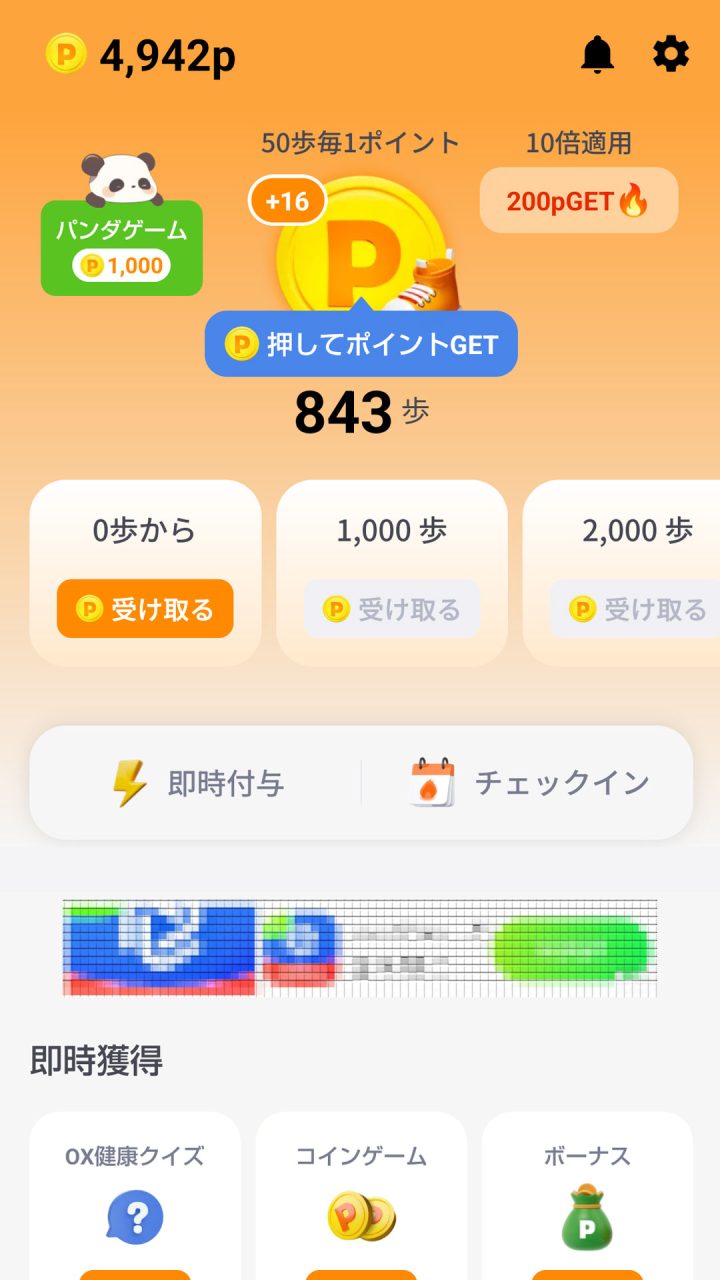Image resolution: width=720 pixels, height=1280 pixels.
Task: Tap 受け取る on the 1,000 歩 card
Action: [x=391, y=608]
